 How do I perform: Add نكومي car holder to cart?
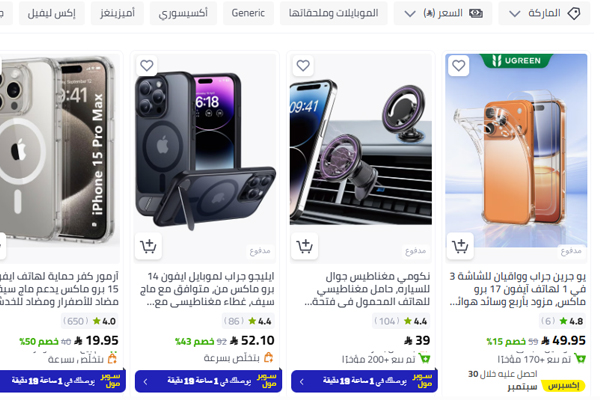coord(304,246)
